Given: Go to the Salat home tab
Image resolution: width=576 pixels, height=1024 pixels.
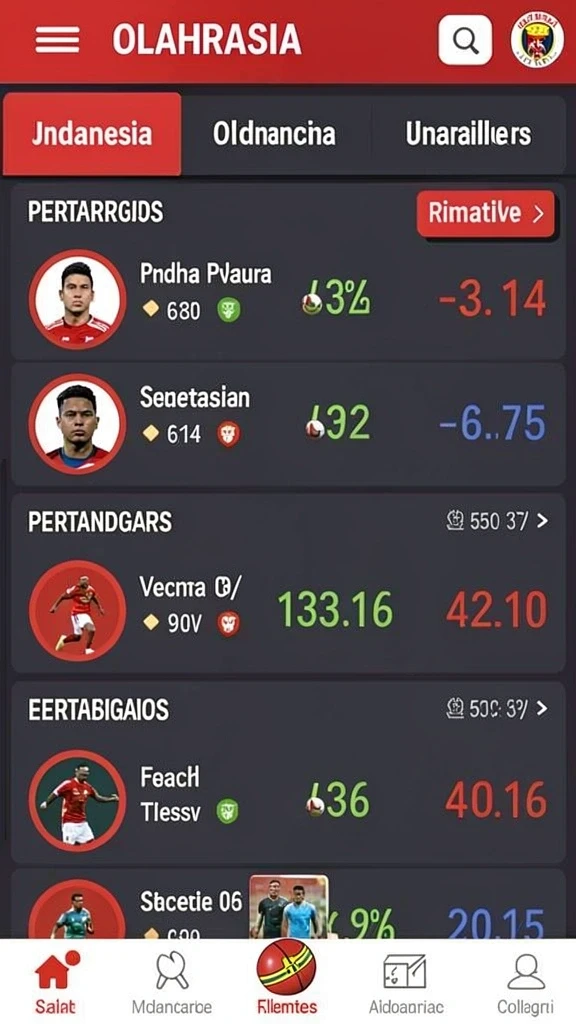Looking at the screenshot, I should 56,980.
